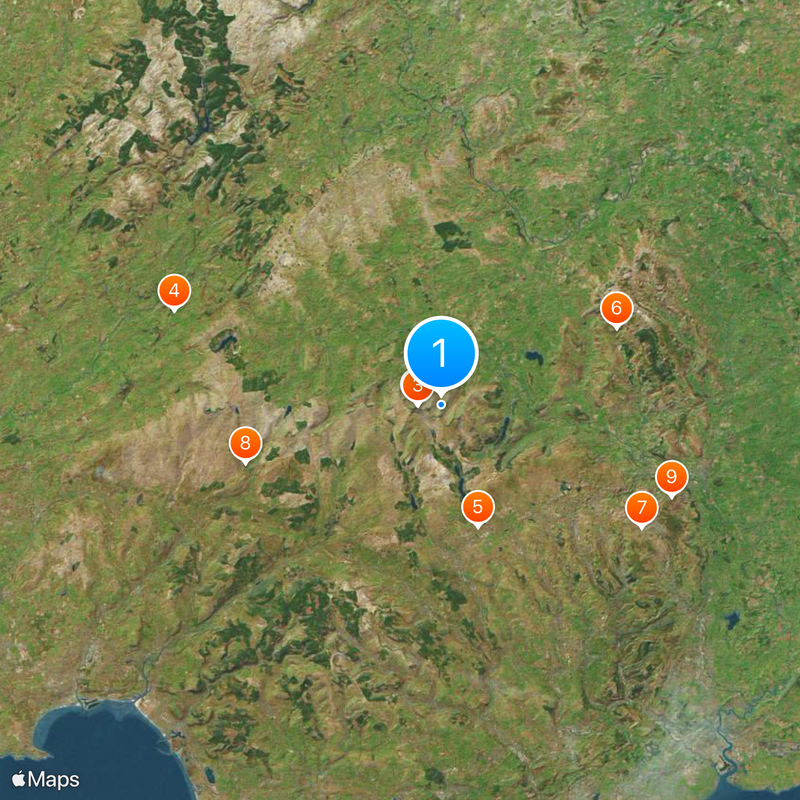Choose orange map pin number 6
800x800 pixels.
pyautogui.click(x=616, y=308)
